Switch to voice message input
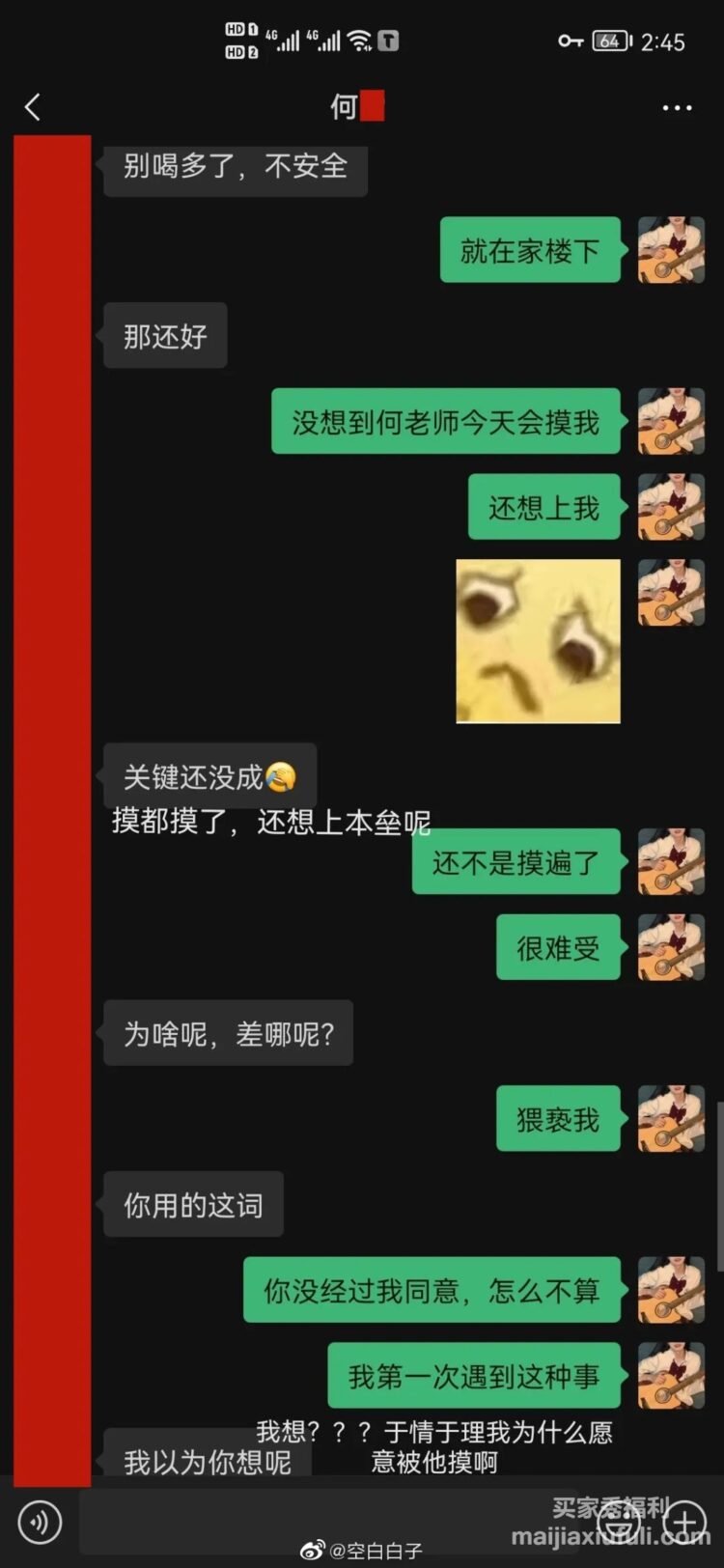Screen dimensions: 724x1568 [40, 1523]
